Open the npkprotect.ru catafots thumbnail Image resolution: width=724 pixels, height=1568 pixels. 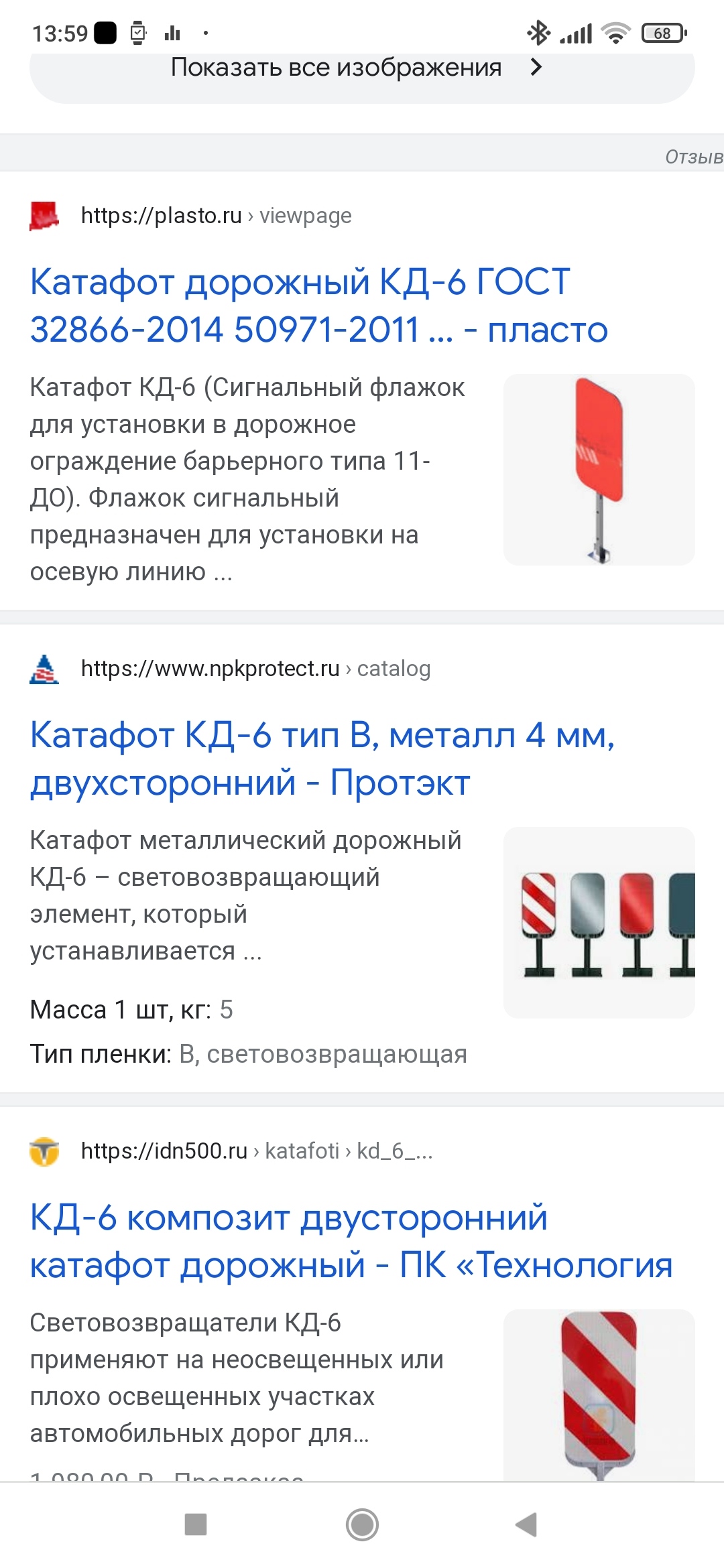599,923
